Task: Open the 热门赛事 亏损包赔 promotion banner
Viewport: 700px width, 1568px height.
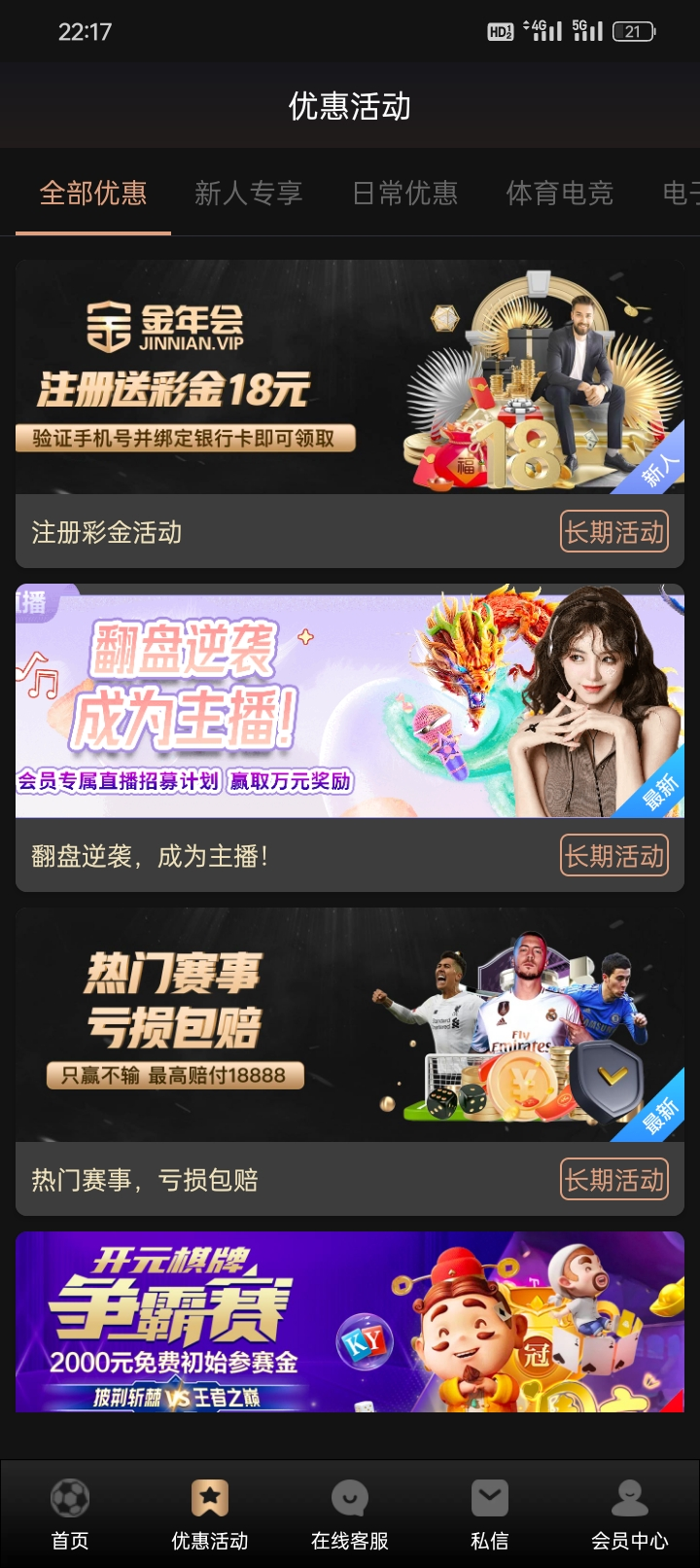Action: click(350, 1025)
